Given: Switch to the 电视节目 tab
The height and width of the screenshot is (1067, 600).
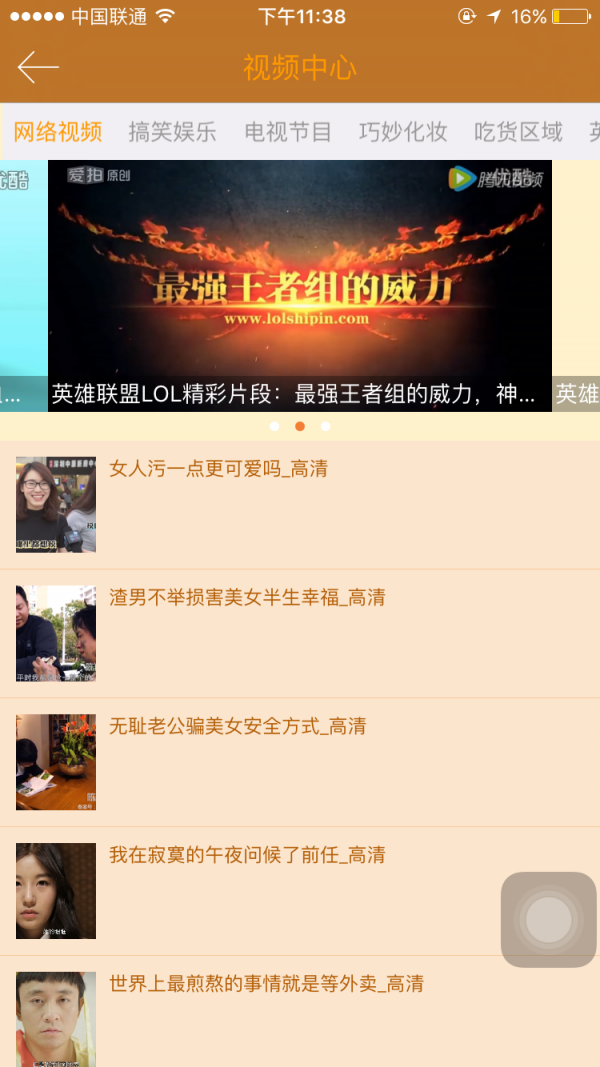Looking at the screenshot, I should [288, 131].
